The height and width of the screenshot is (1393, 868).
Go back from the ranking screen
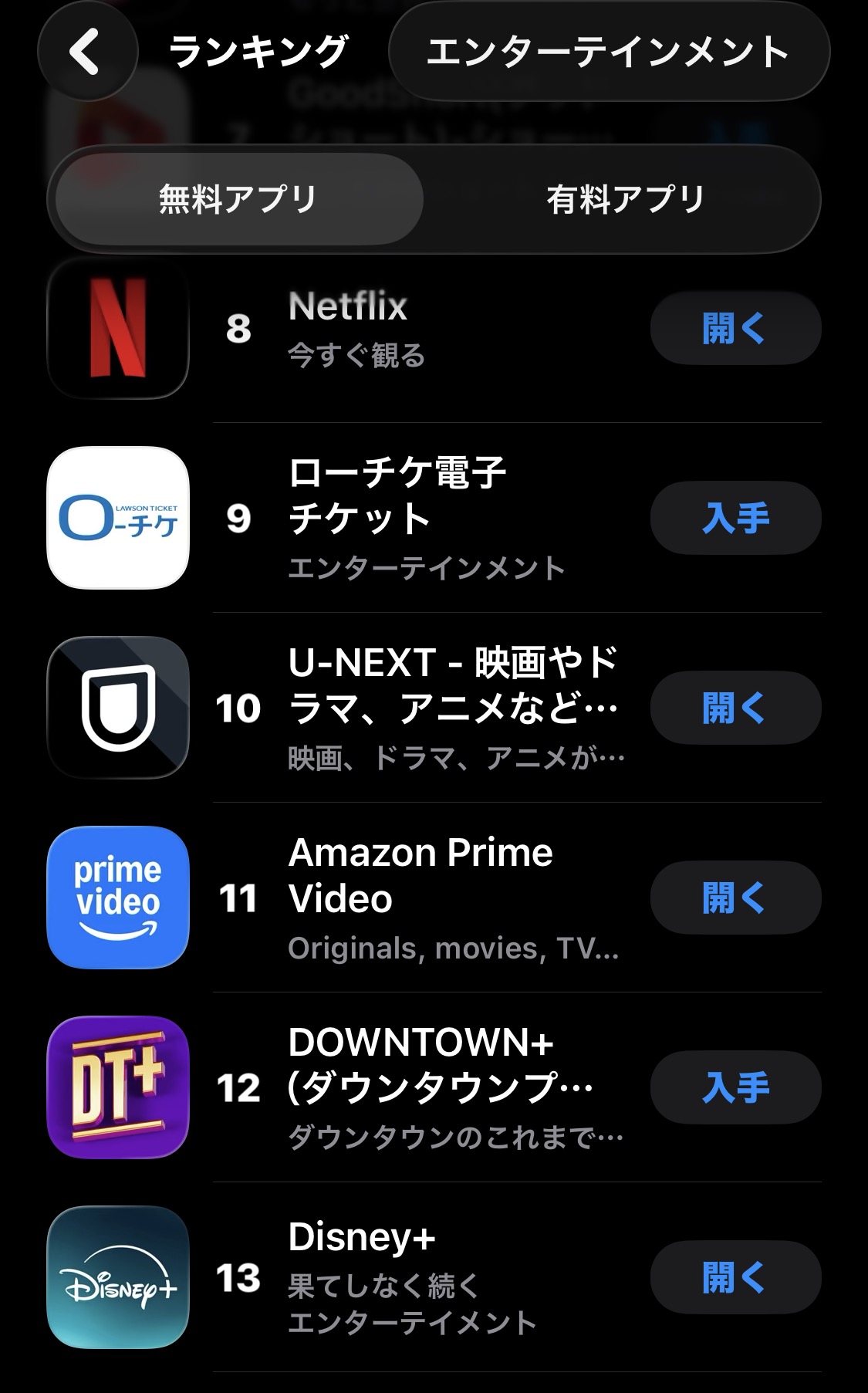click(x=86, y=52)
